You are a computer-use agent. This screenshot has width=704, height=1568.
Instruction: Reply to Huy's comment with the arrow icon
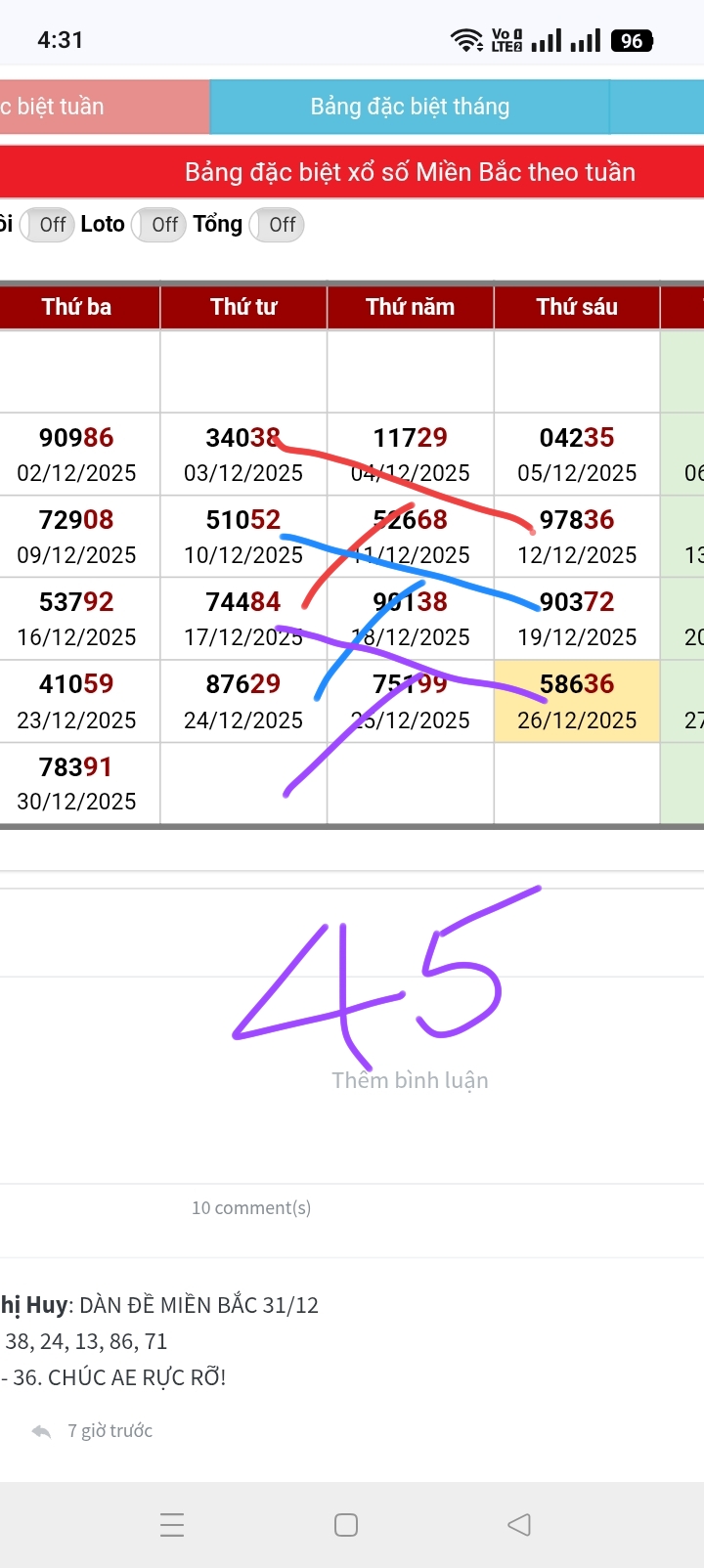coord(41,1431)
